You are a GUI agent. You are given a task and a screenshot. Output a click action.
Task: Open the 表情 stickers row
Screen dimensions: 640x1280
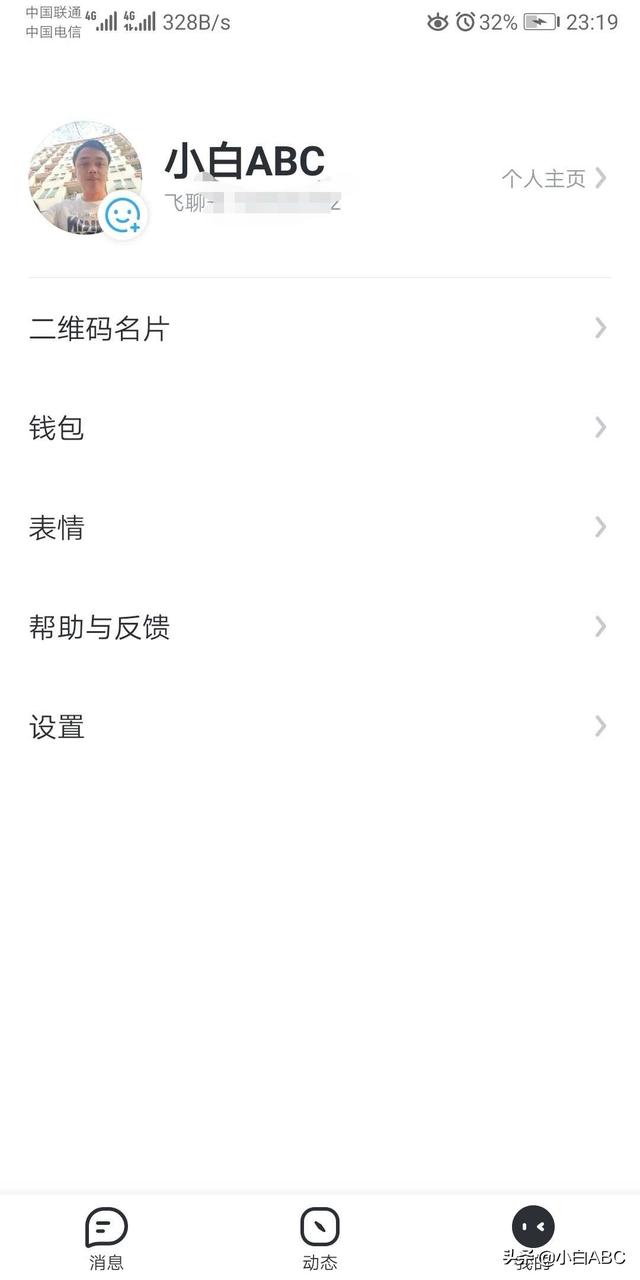pos(320,527)
